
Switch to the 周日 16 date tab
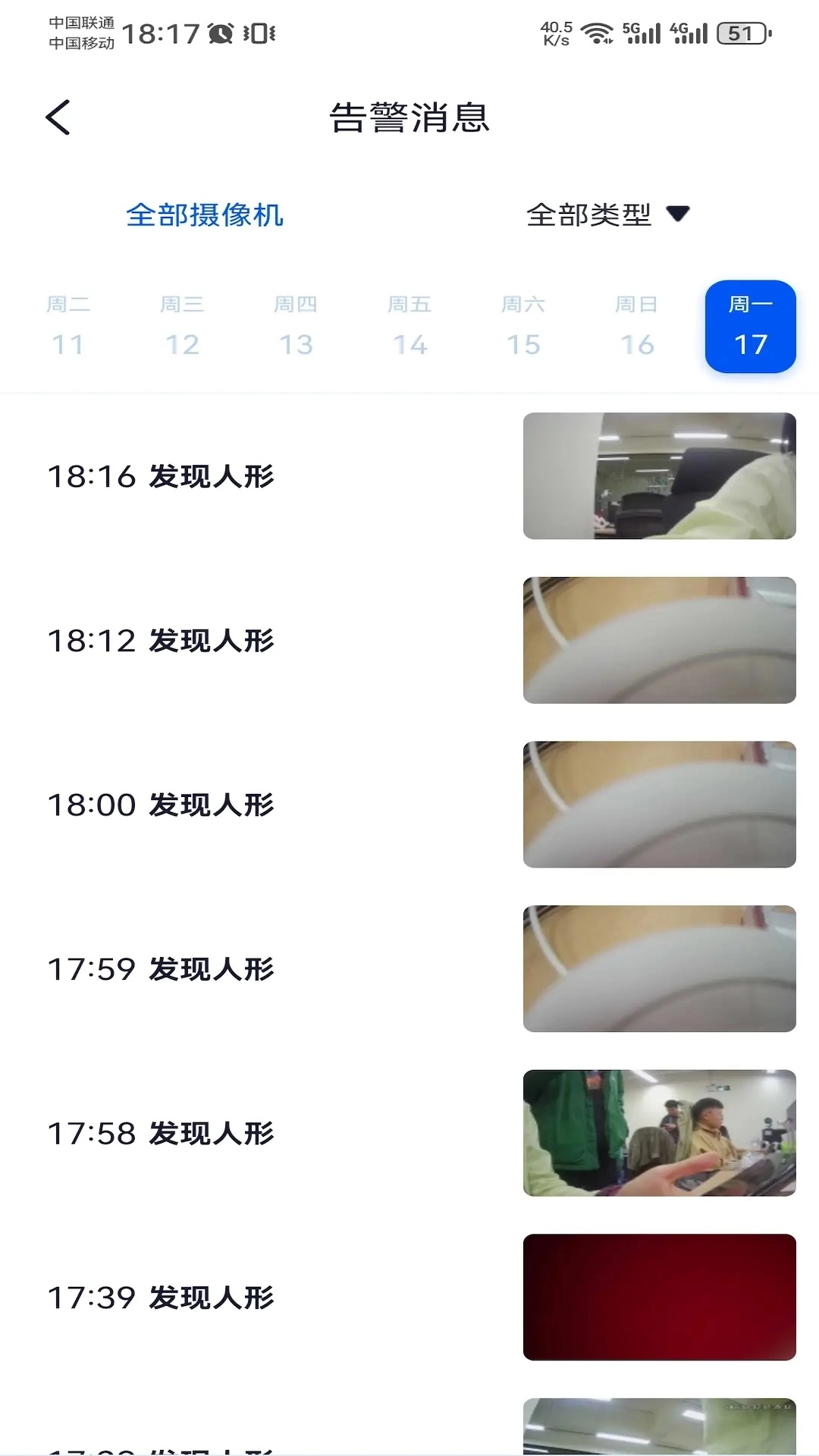635,325
